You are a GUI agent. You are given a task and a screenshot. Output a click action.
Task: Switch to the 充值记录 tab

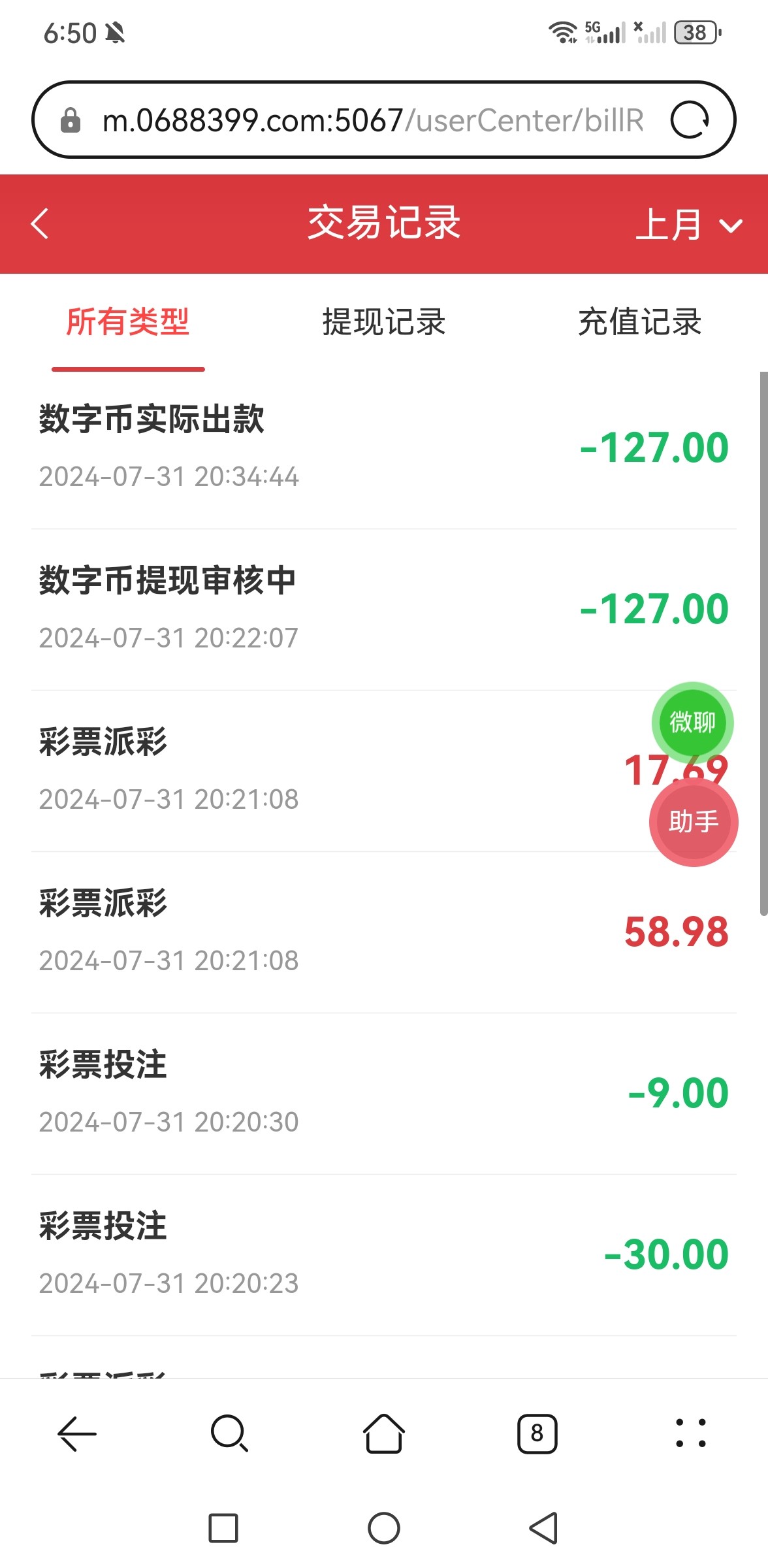click(x=639, y=322)
